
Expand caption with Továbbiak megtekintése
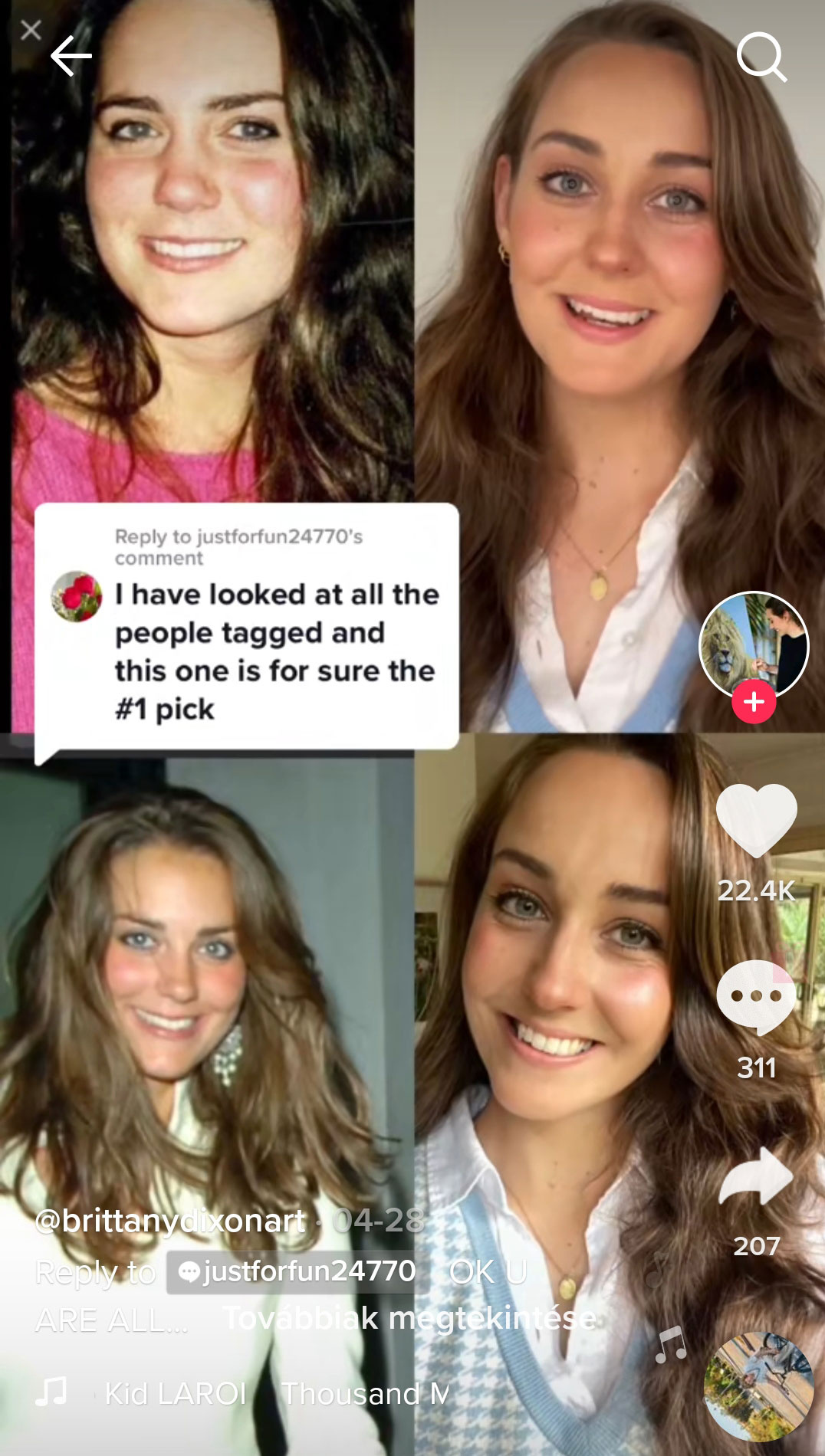(409, 1319)
